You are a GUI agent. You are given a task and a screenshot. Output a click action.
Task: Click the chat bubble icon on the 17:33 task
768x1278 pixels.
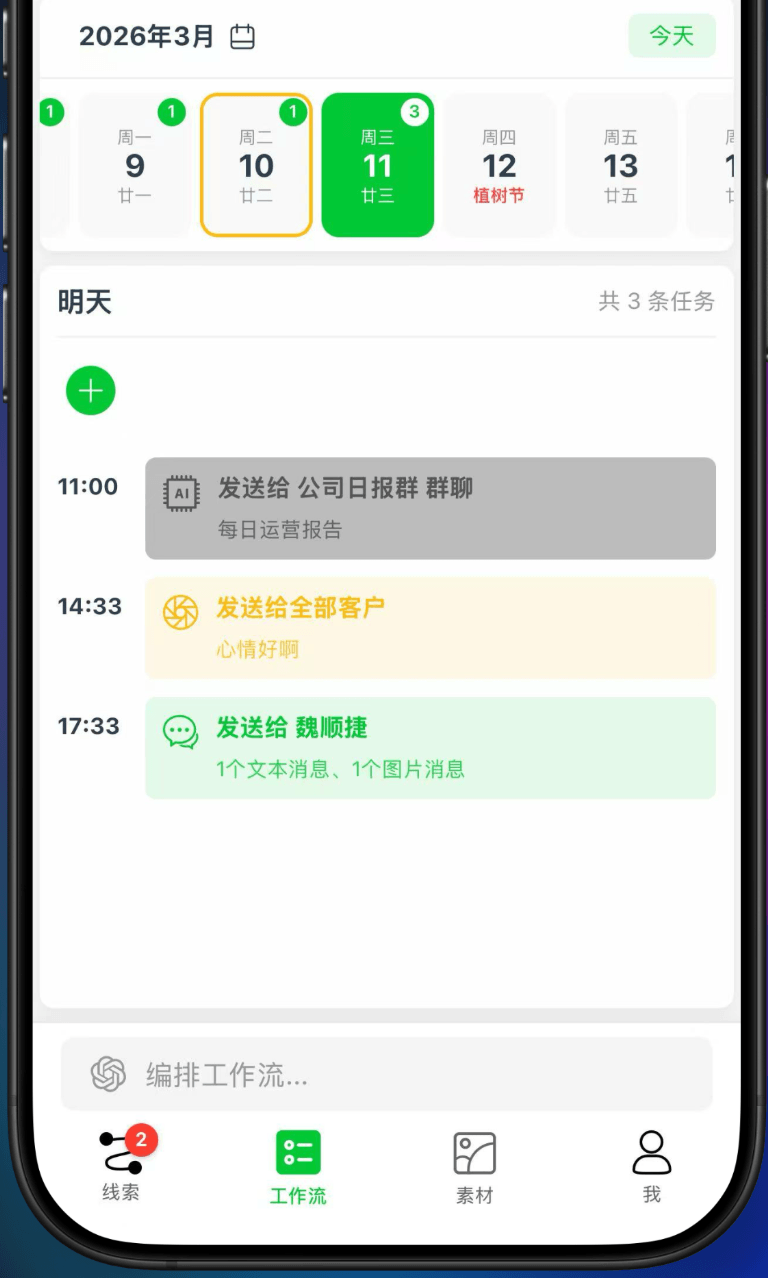181,733
